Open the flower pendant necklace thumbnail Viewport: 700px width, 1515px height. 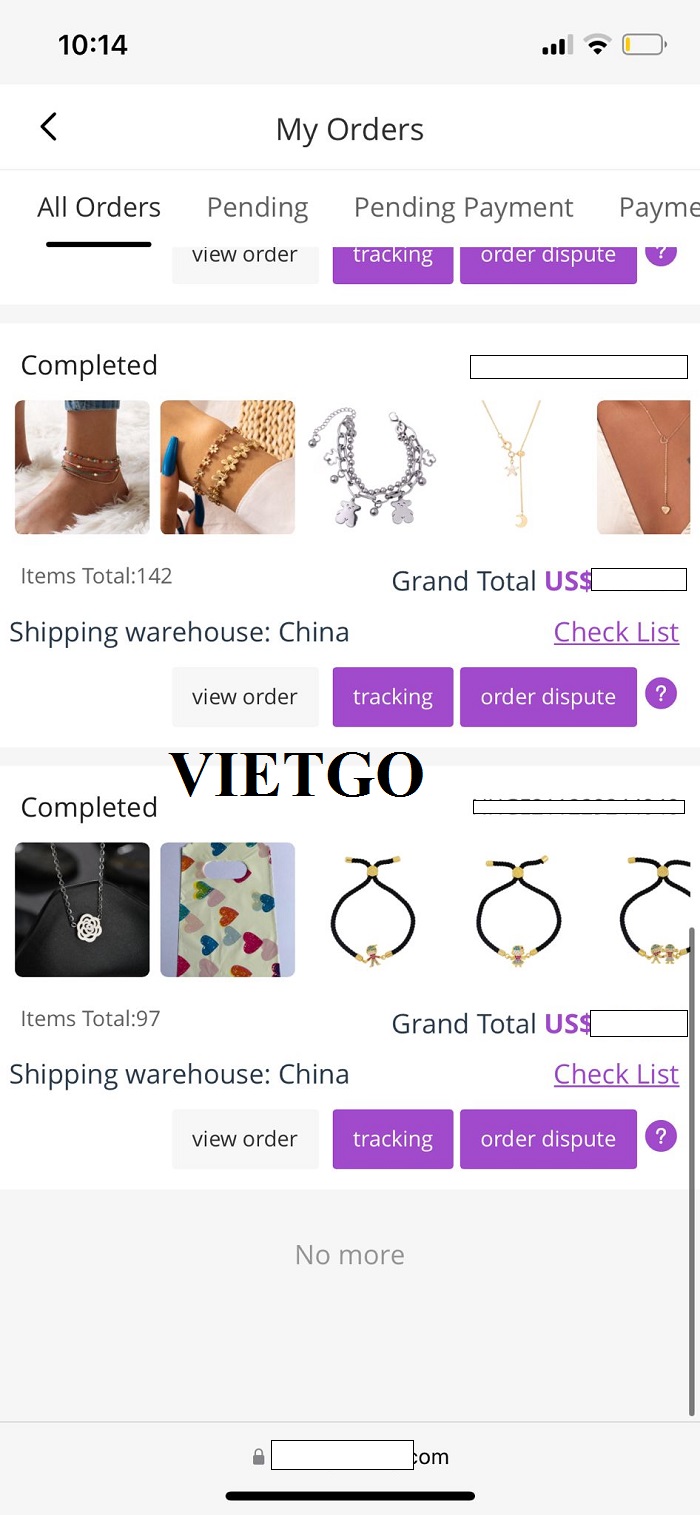pyautogui.click(x=82, y=909)
